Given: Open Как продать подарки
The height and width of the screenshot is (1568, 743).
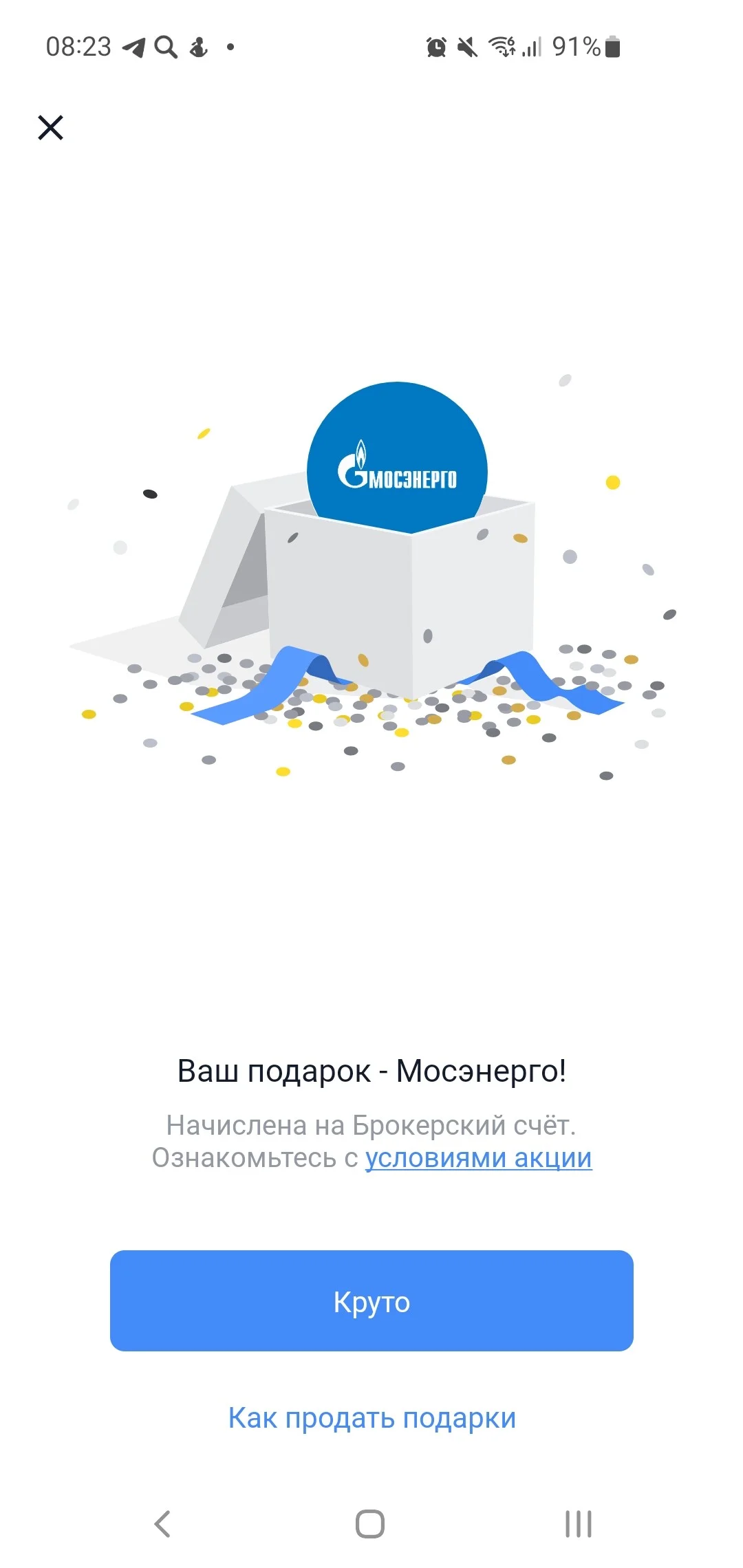Looking at the screenshot, I should pyautogui.click(x=371, y=1418).
